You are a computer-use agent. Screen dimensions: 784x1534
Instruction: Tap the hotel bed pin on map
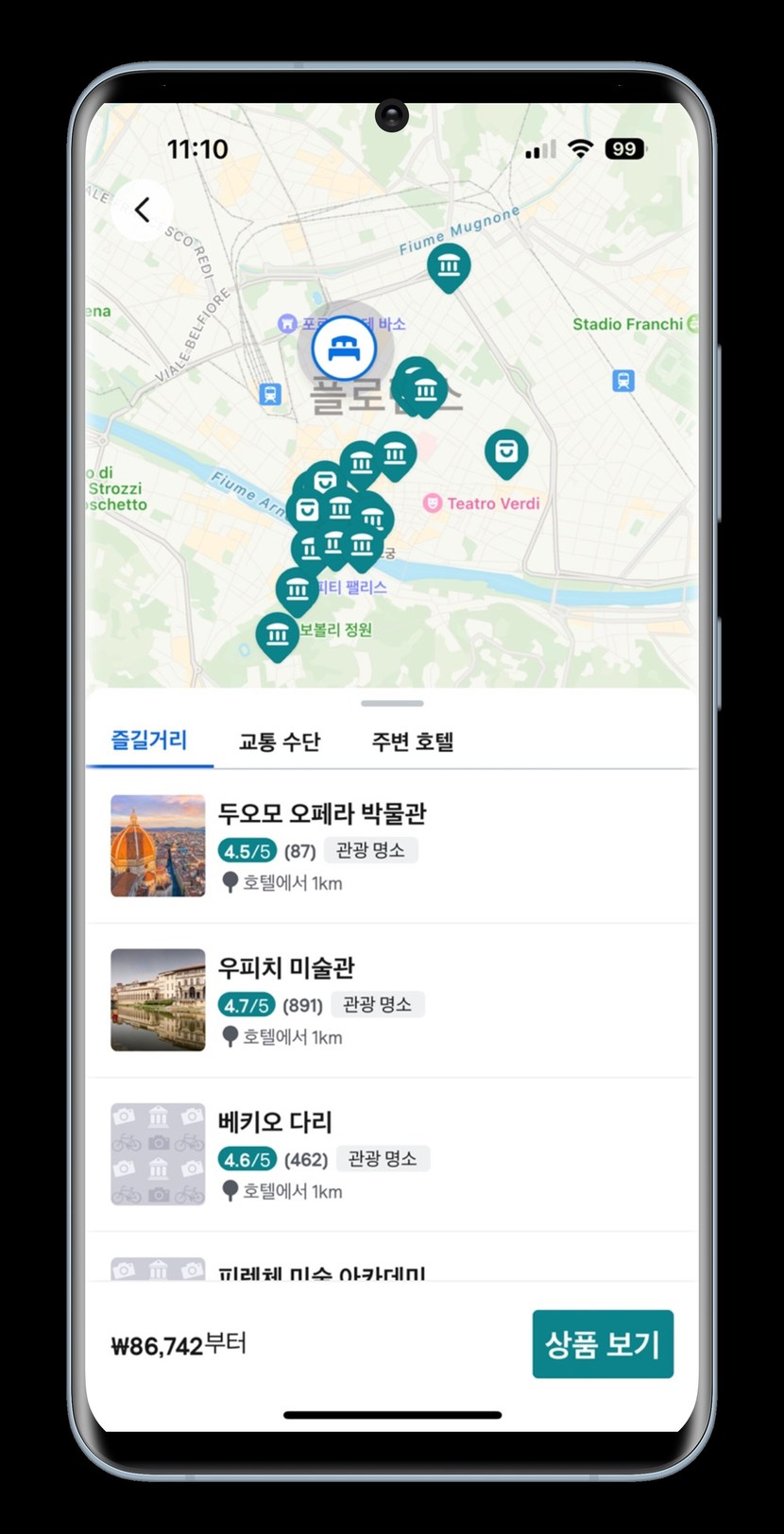(x=345, y=349)
